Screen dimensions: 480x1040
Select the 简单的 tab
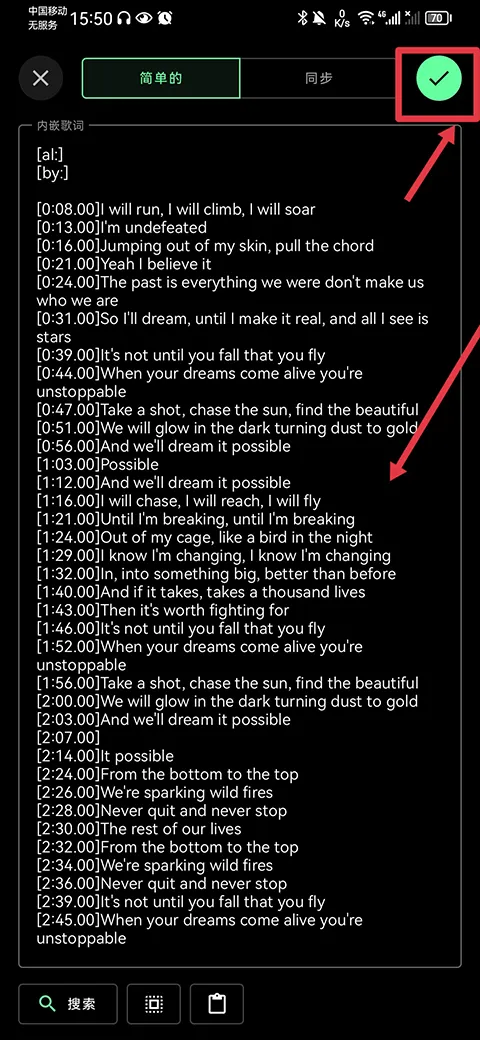tap(161, 78)
